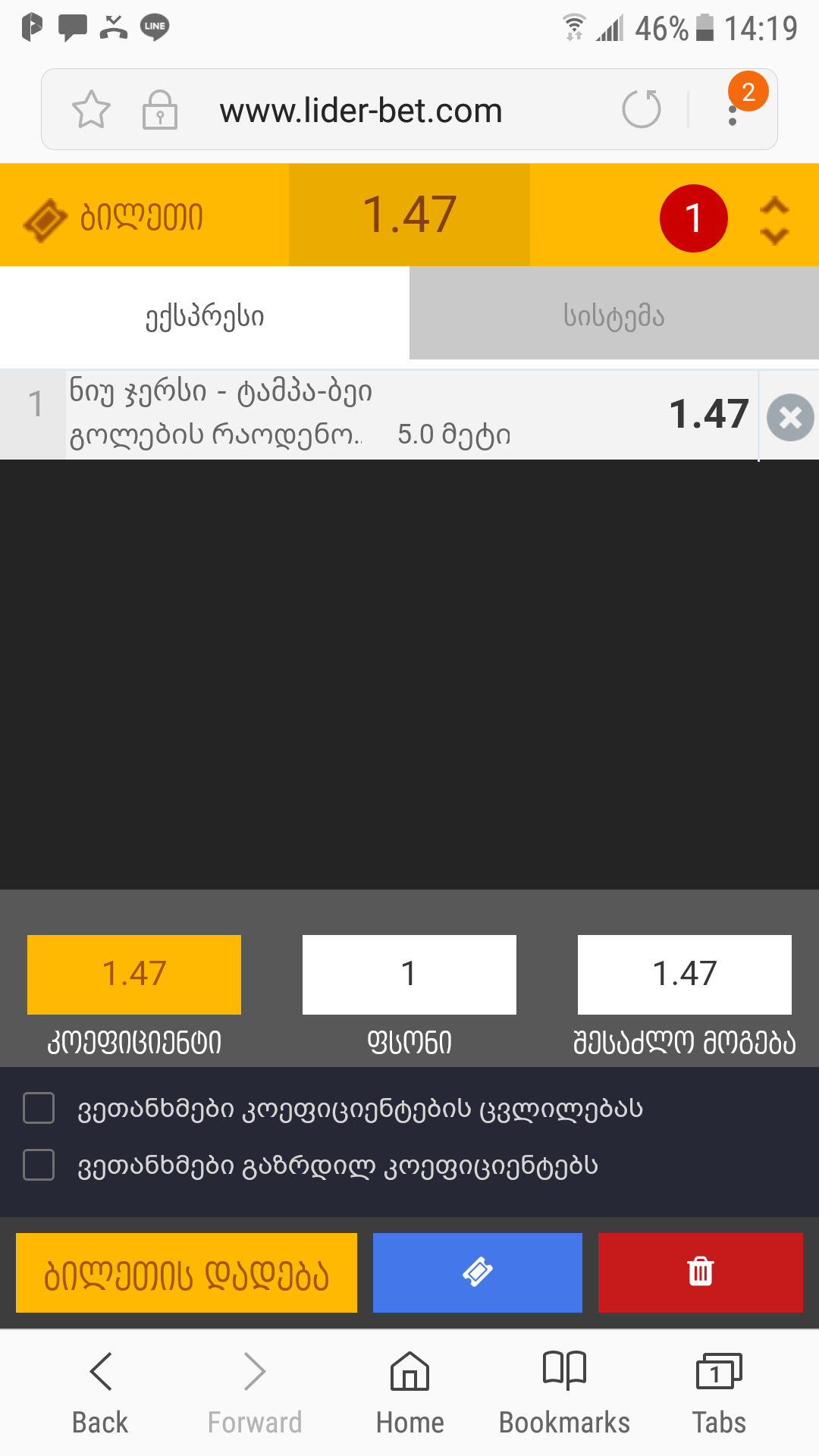
Task: Reload the page
Action: 642,109
